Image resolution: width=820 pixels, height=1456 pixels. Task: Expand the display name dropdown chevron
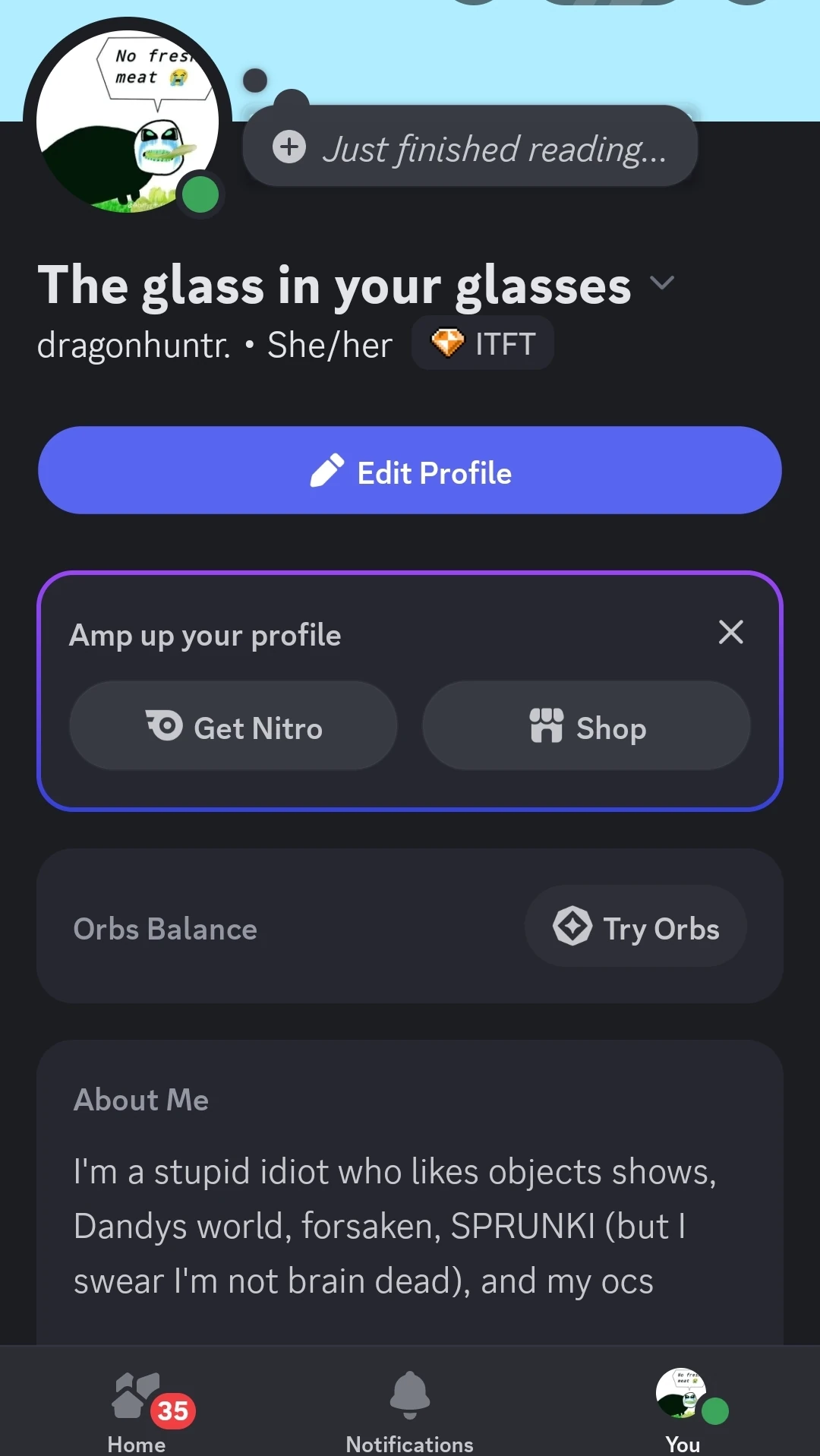661,284
